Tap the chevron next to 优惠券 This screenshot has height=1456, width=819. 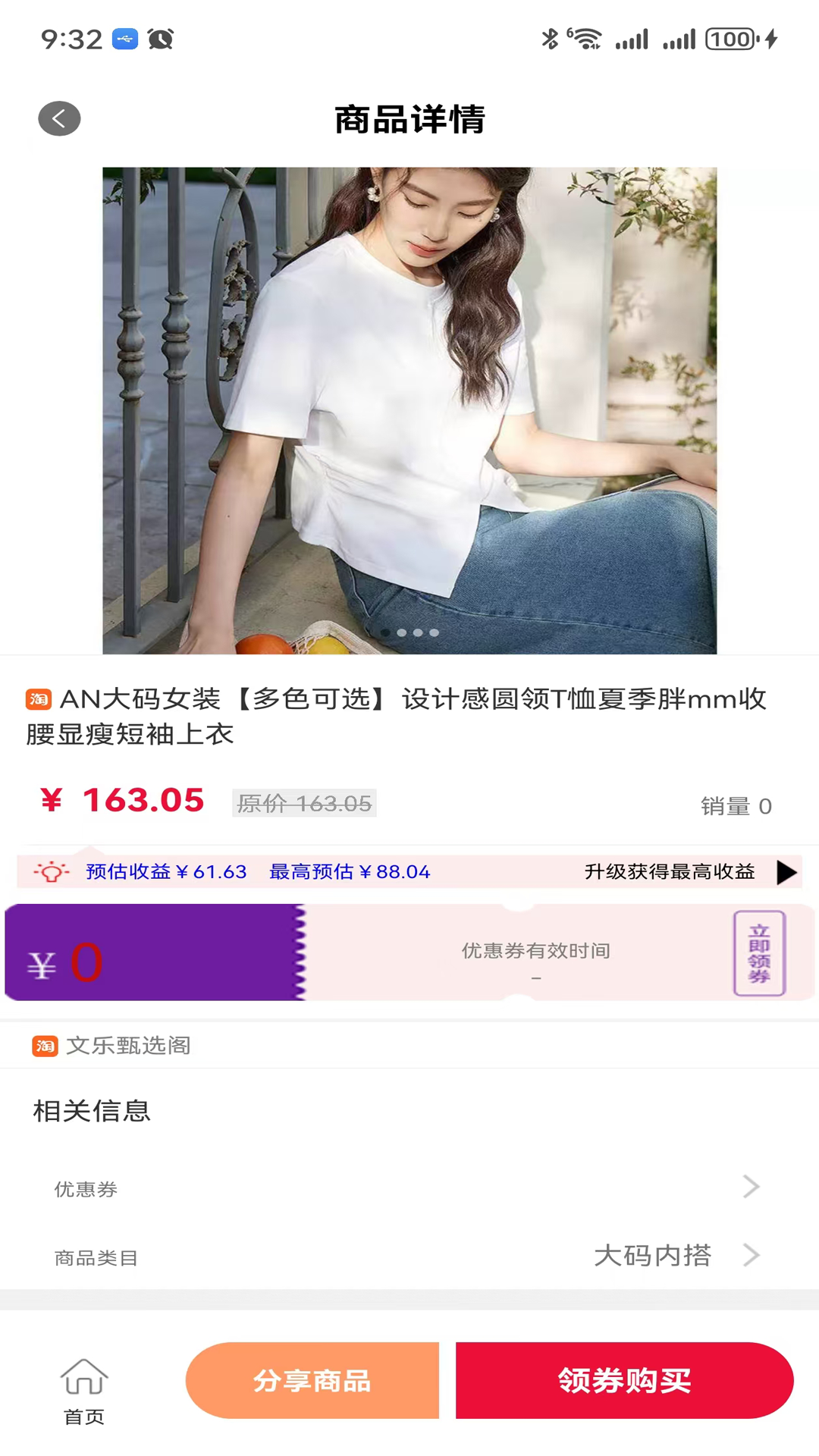point(751,1188)
